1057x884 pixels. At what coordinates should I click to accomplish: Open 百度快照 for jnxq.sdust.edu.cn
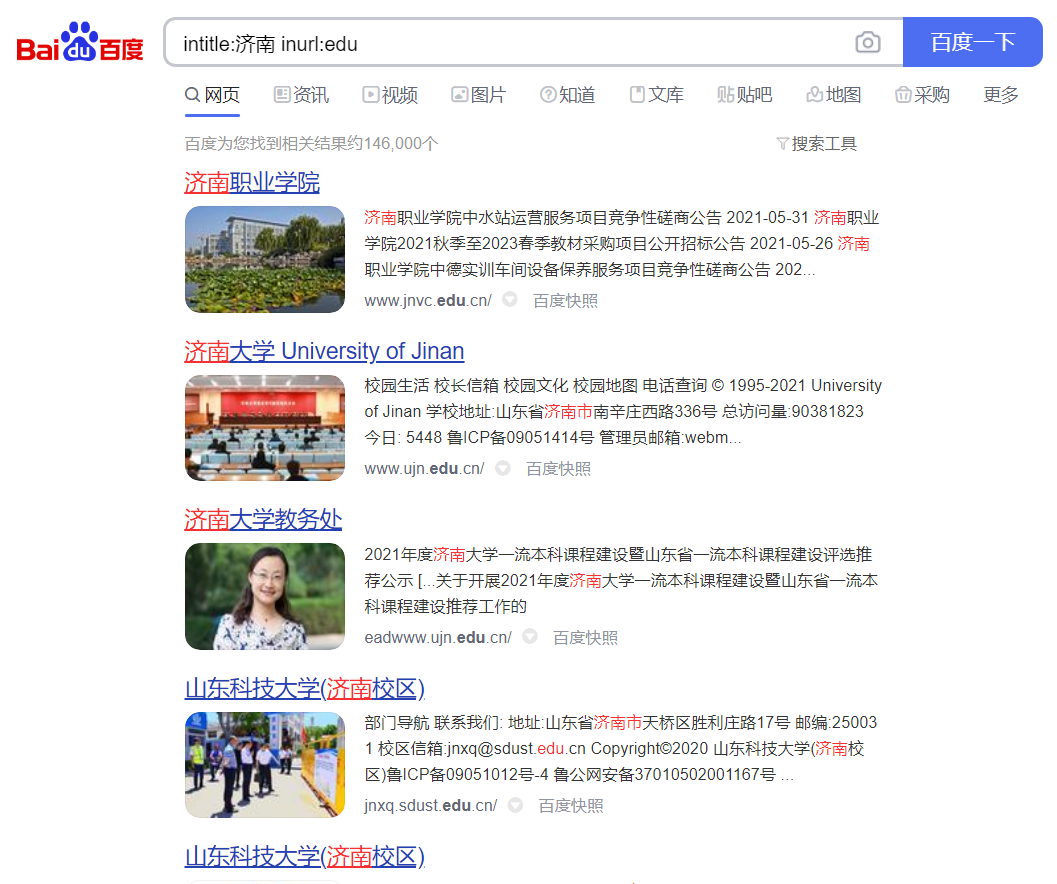pos(570,806)
